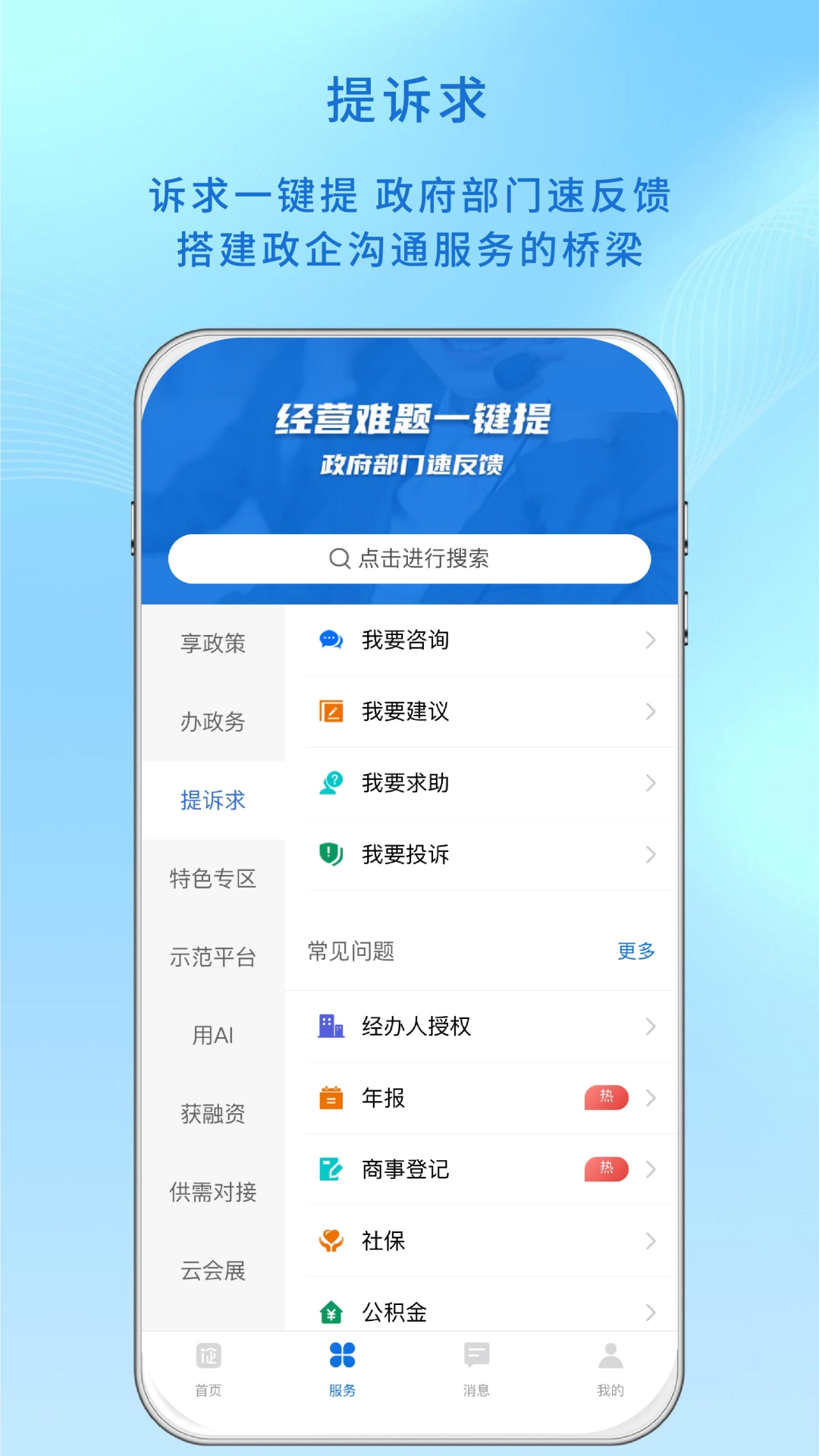Click the 更多 link next to 常见问题
This screenshot has width=819, height=1456.
click(637, 951)
